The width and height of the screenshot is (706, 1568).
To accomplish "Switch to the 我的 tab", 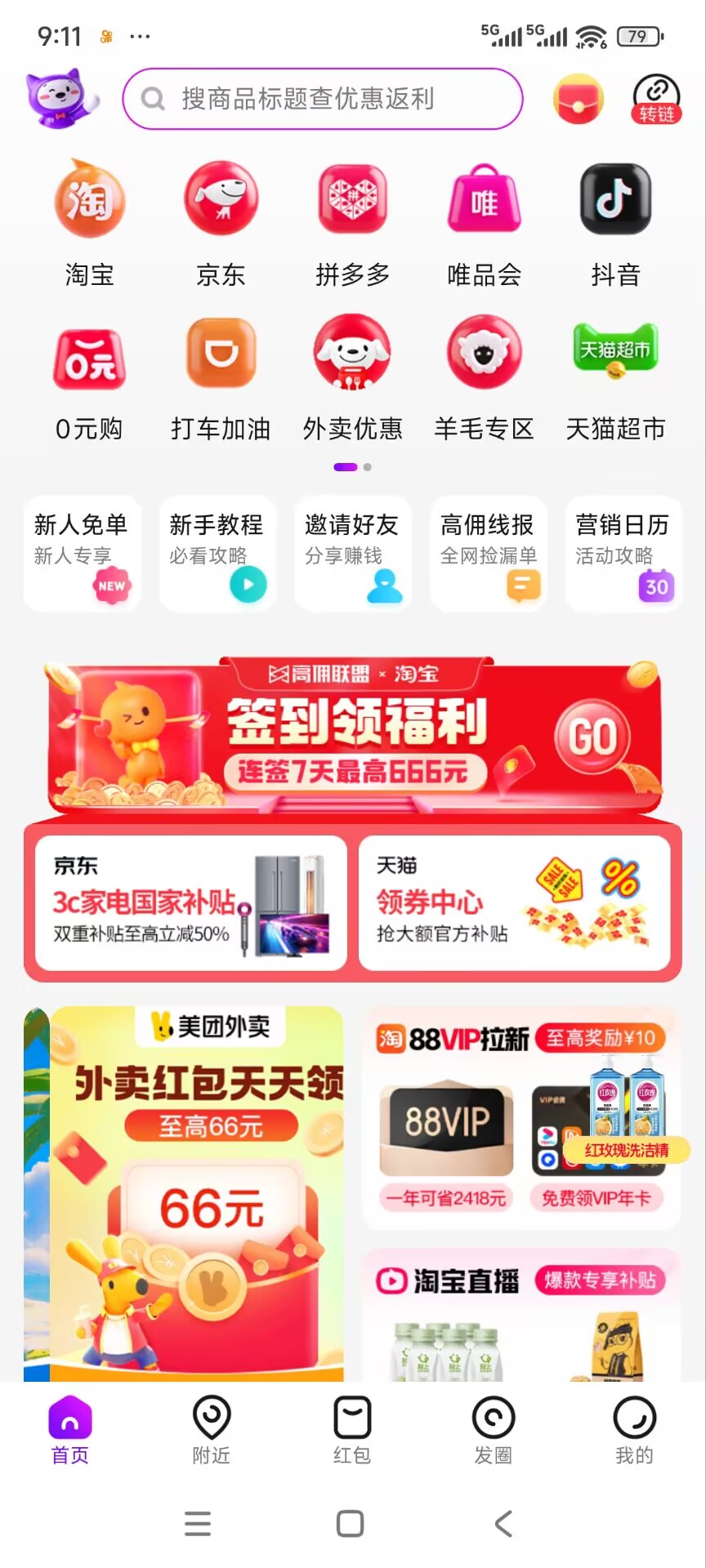I will (634, 1428).
